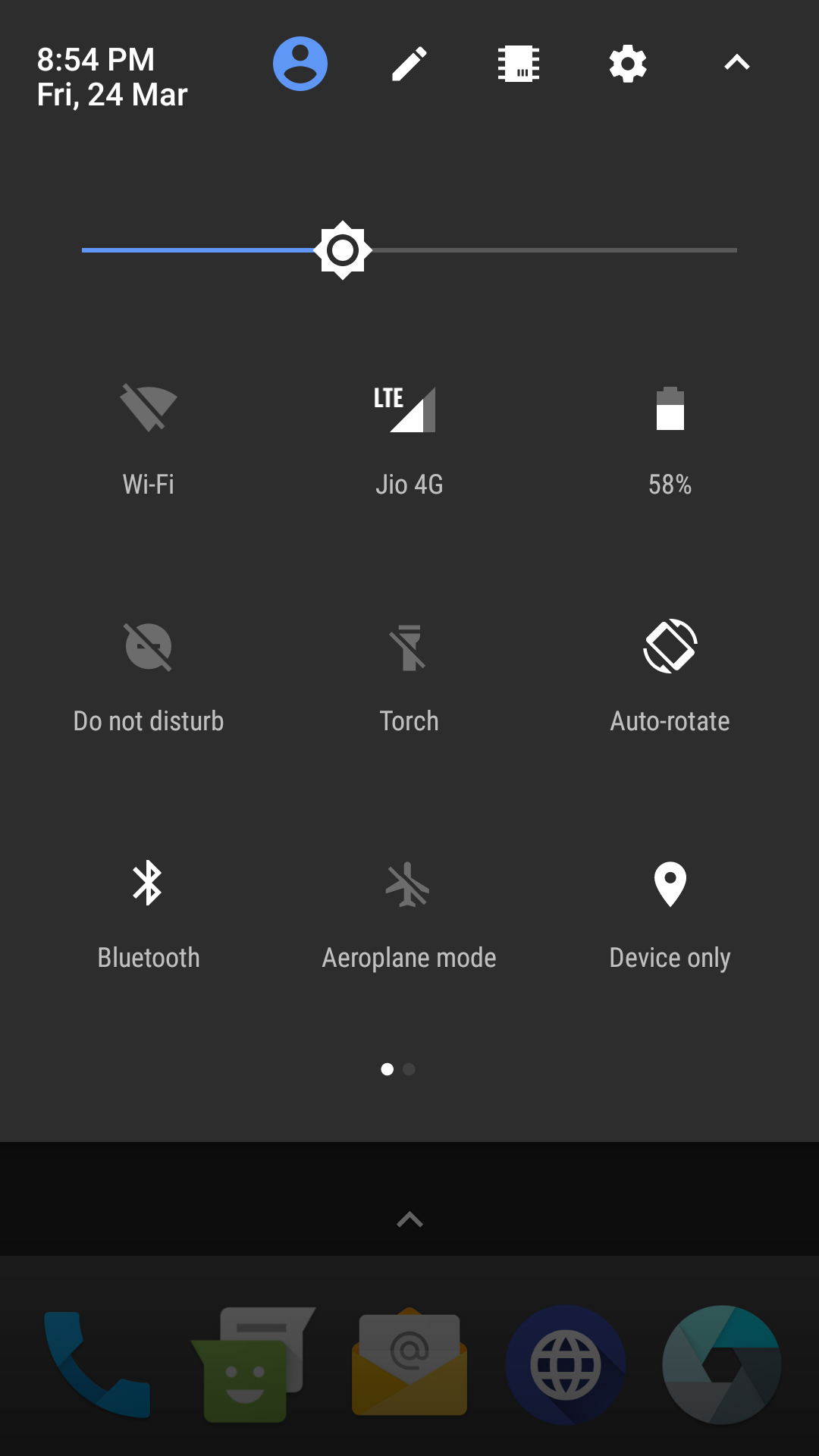The image size is (819, 1456).
Task: Expand the notification shade chevron at bottom
Action: click(409, 1219)
